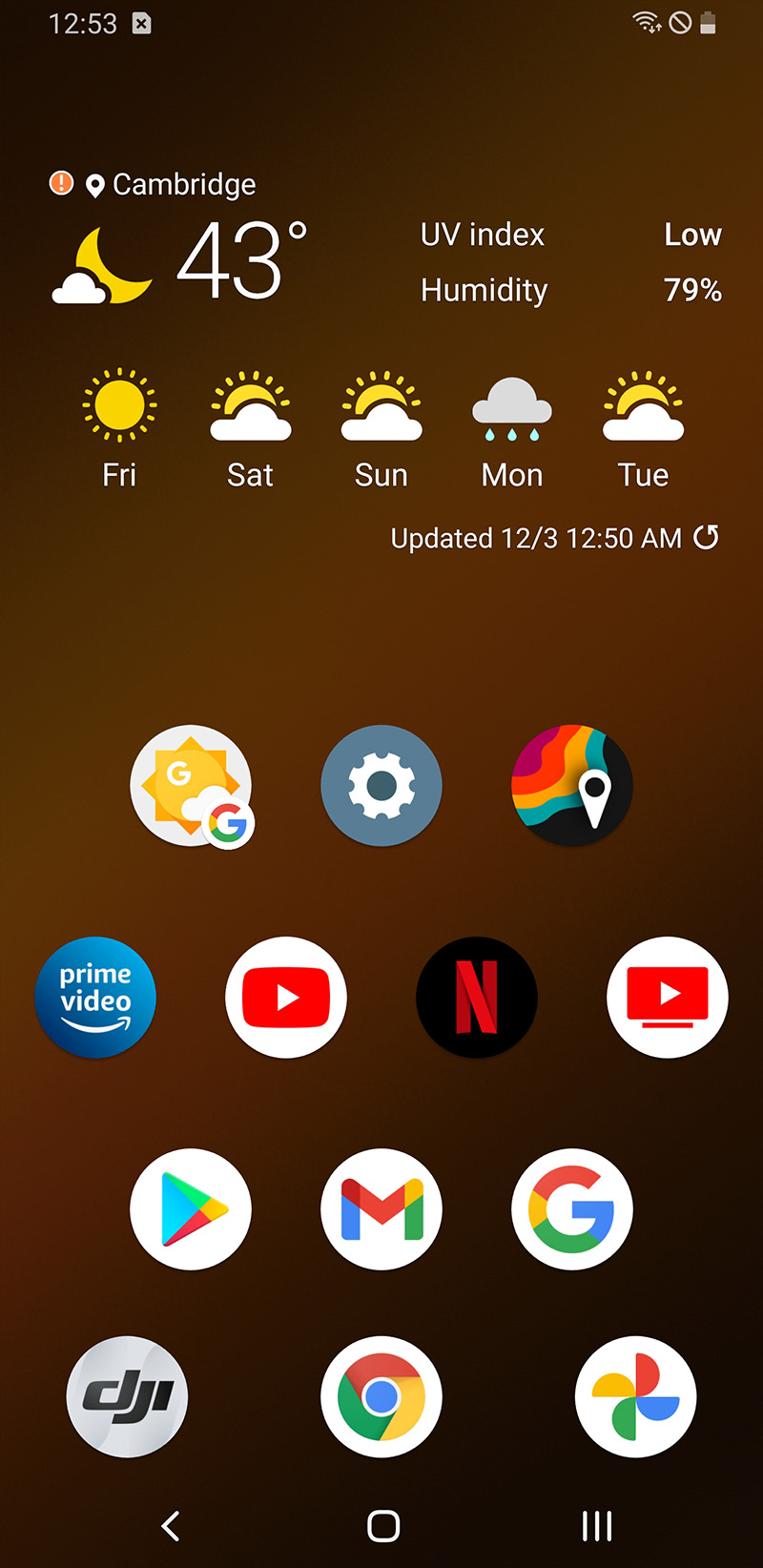Screen dimensions: 763x1568
Task: Open the Google weather app
Action: [x=191, y=786]
